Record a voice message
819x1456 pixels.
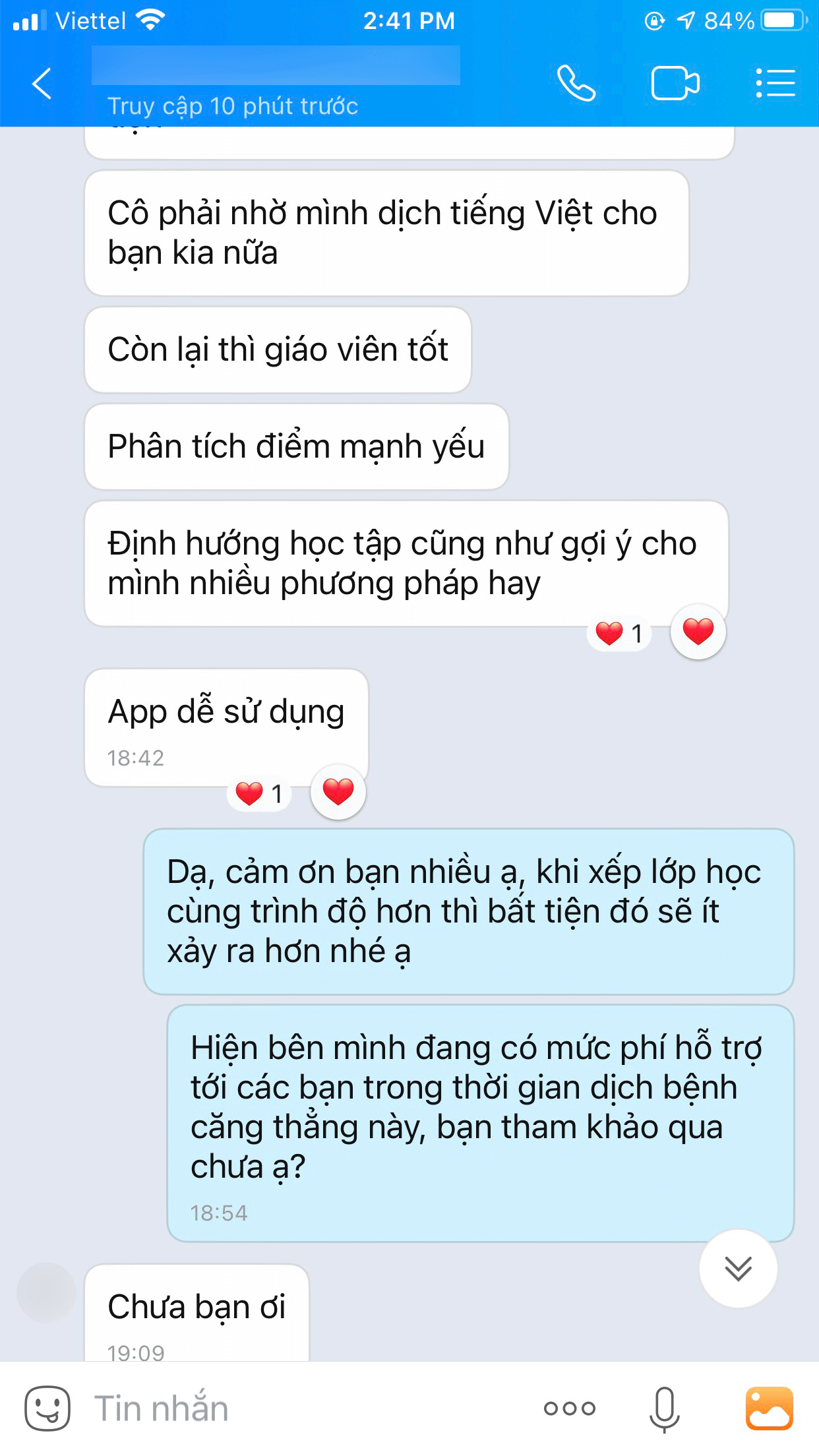tap(664, 1408)
